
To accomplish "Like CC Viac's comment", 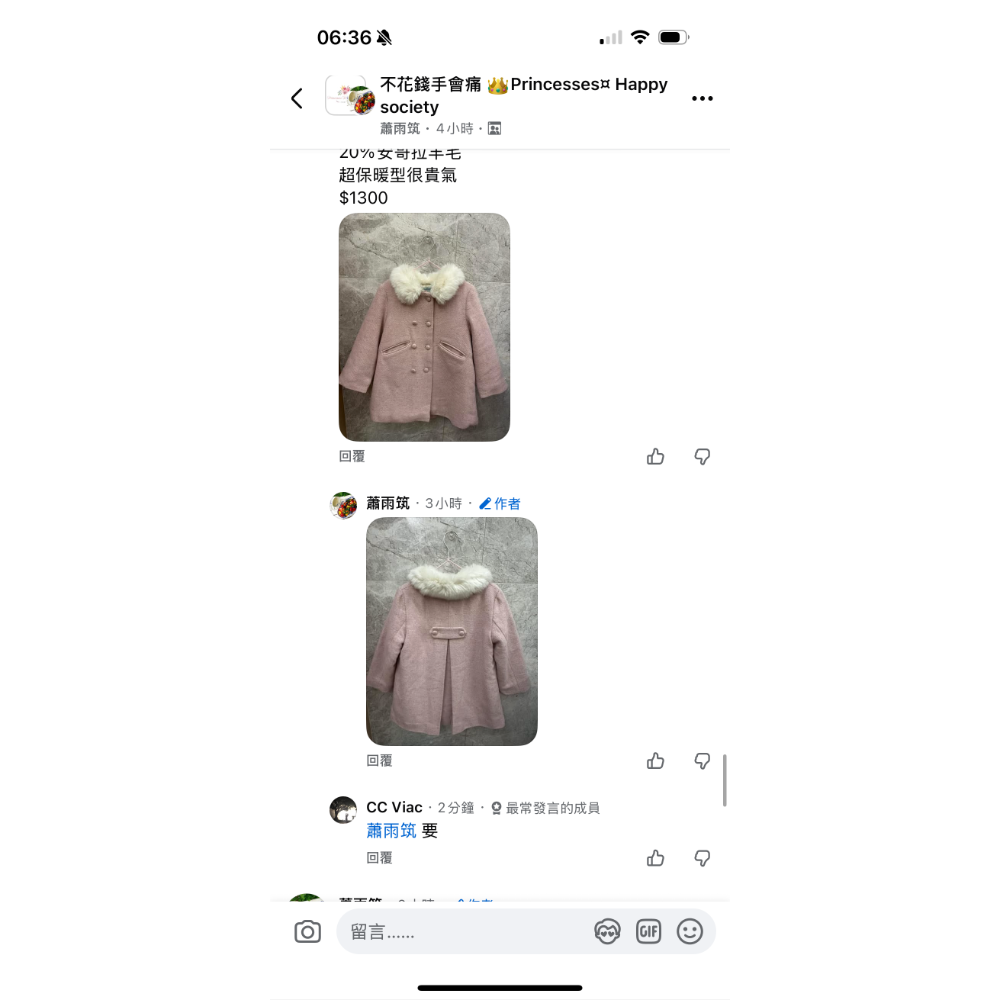I will point(655,858).
